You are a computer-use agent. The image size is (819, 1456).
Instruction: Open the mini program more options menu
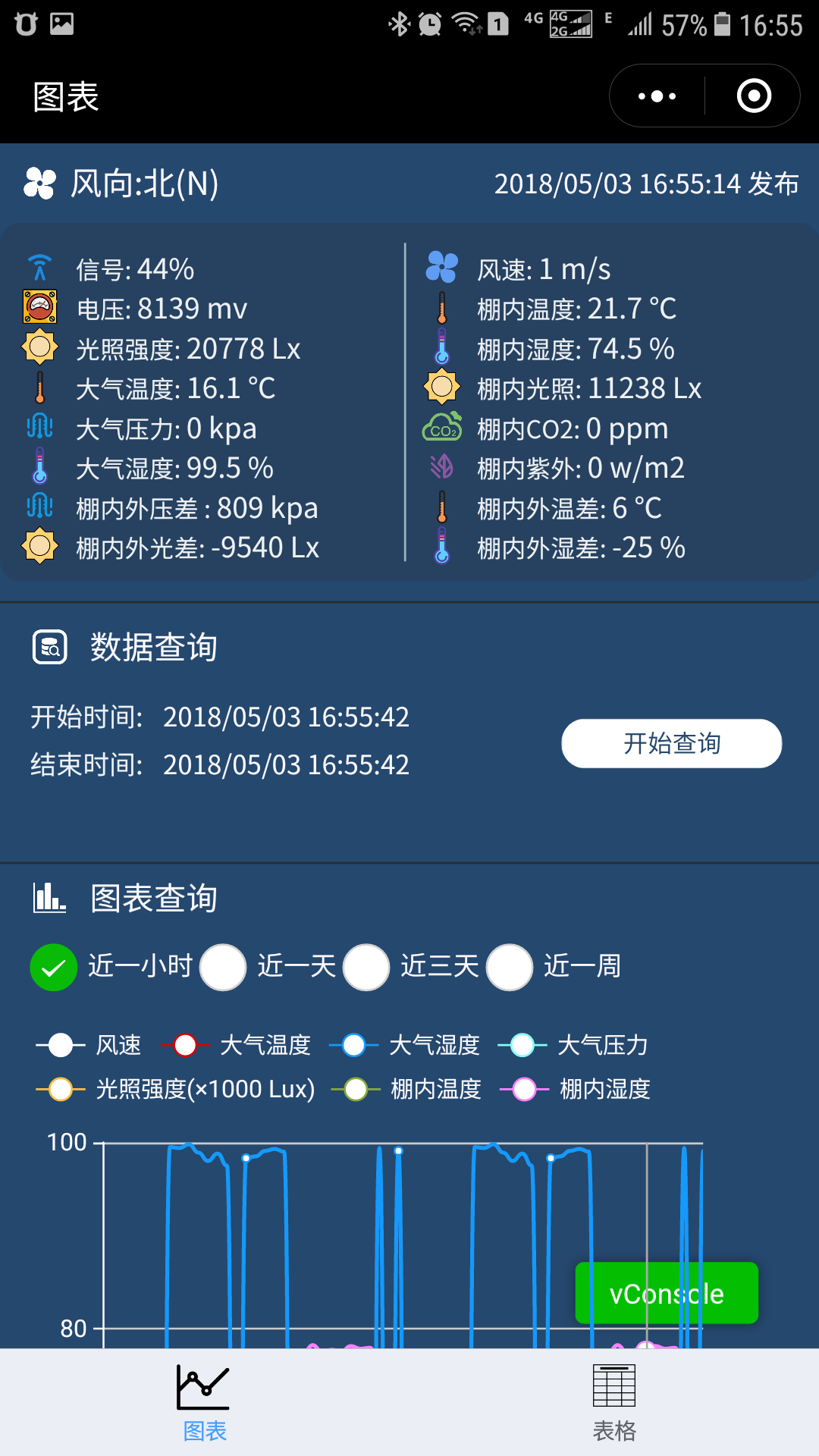657,96
